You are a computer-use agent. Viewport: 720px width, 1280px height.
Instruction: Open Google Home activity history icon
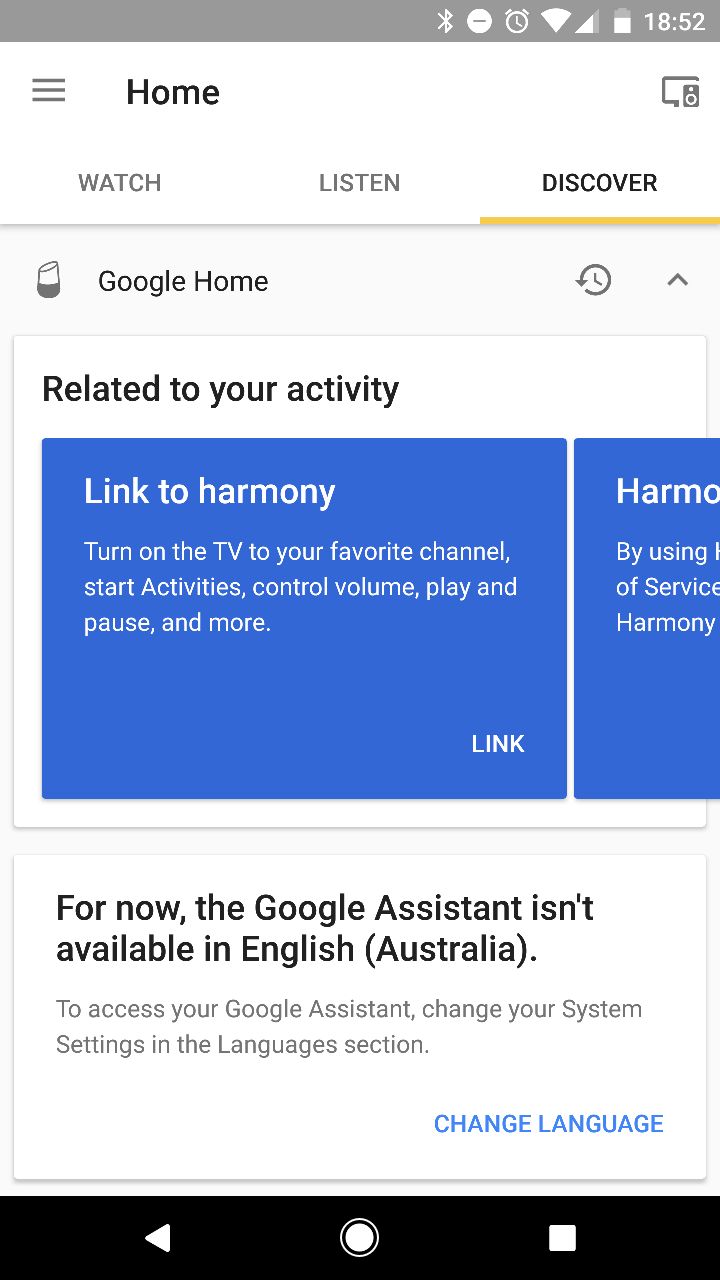coord(593,281)
